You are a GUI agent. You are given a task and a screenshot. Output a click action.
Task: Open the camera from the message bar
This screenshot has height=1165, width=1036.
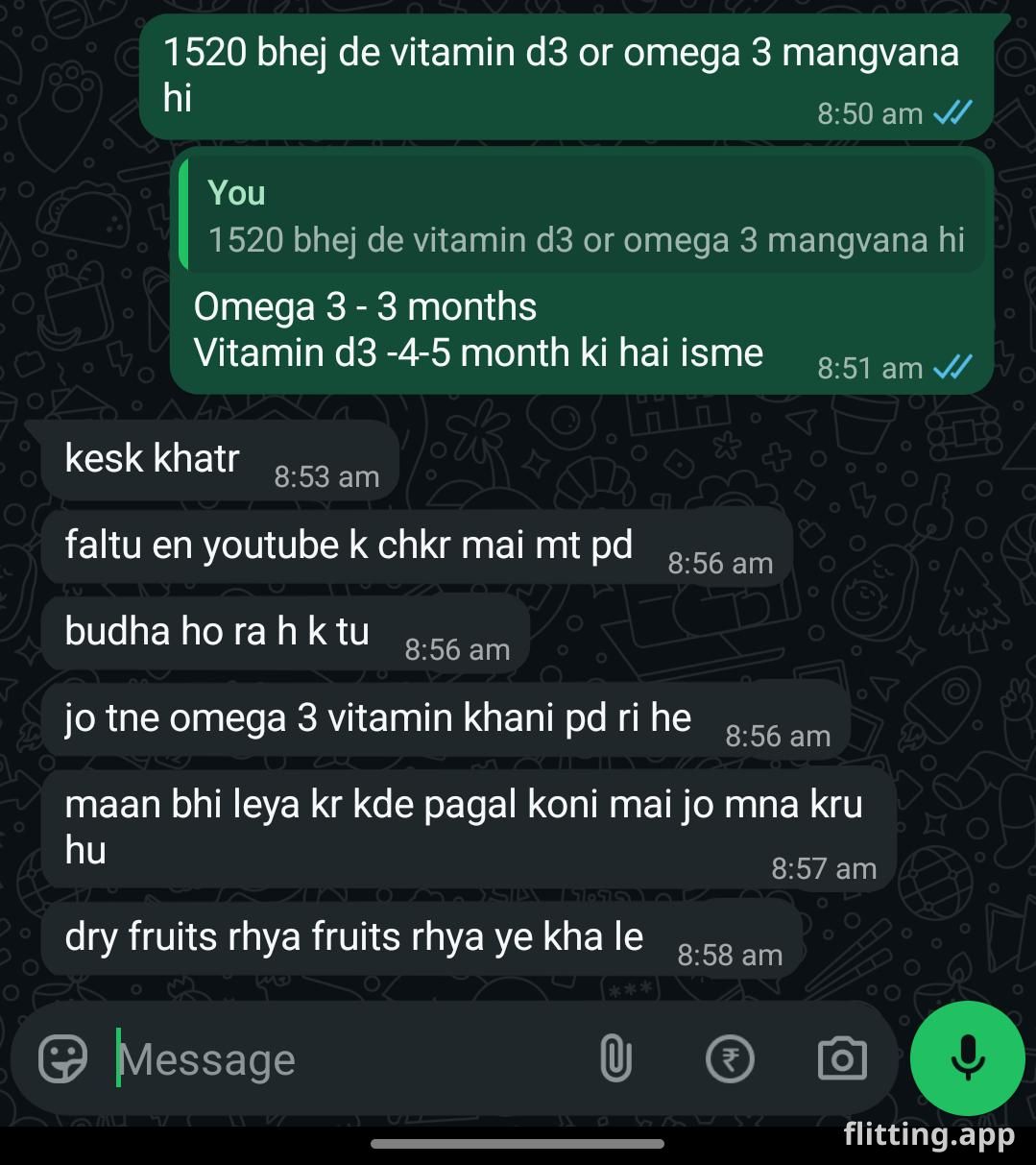click(842, 1059)
